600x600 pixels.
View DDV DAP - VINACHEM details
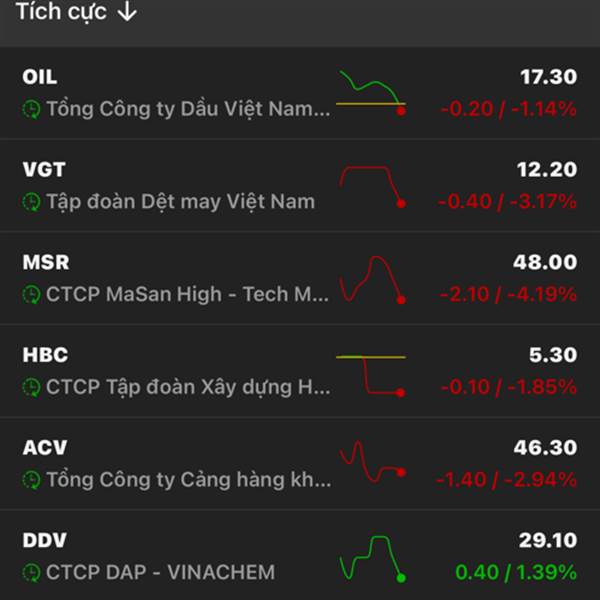(x=300, y=557)
